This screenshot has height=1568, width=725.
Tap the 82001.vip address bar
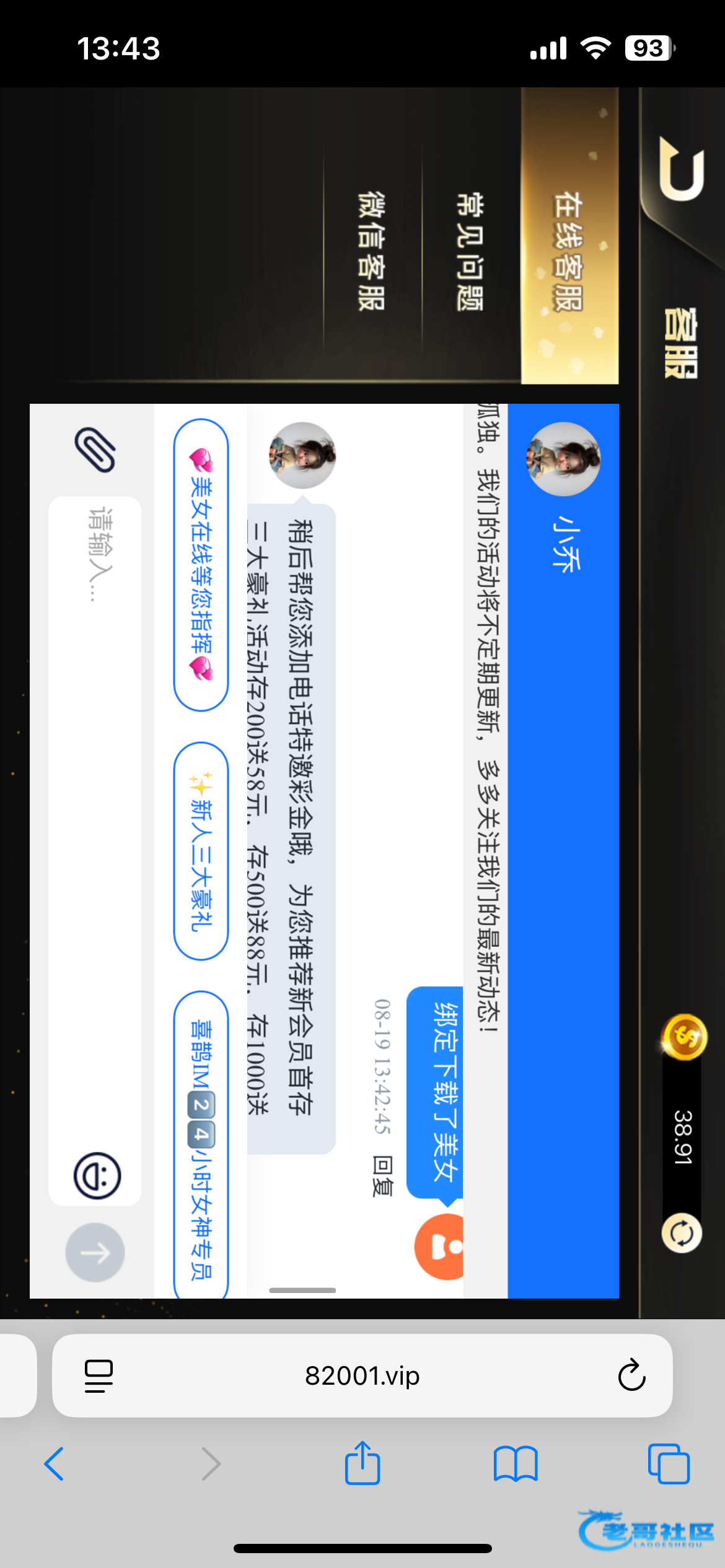[362, 1375]
